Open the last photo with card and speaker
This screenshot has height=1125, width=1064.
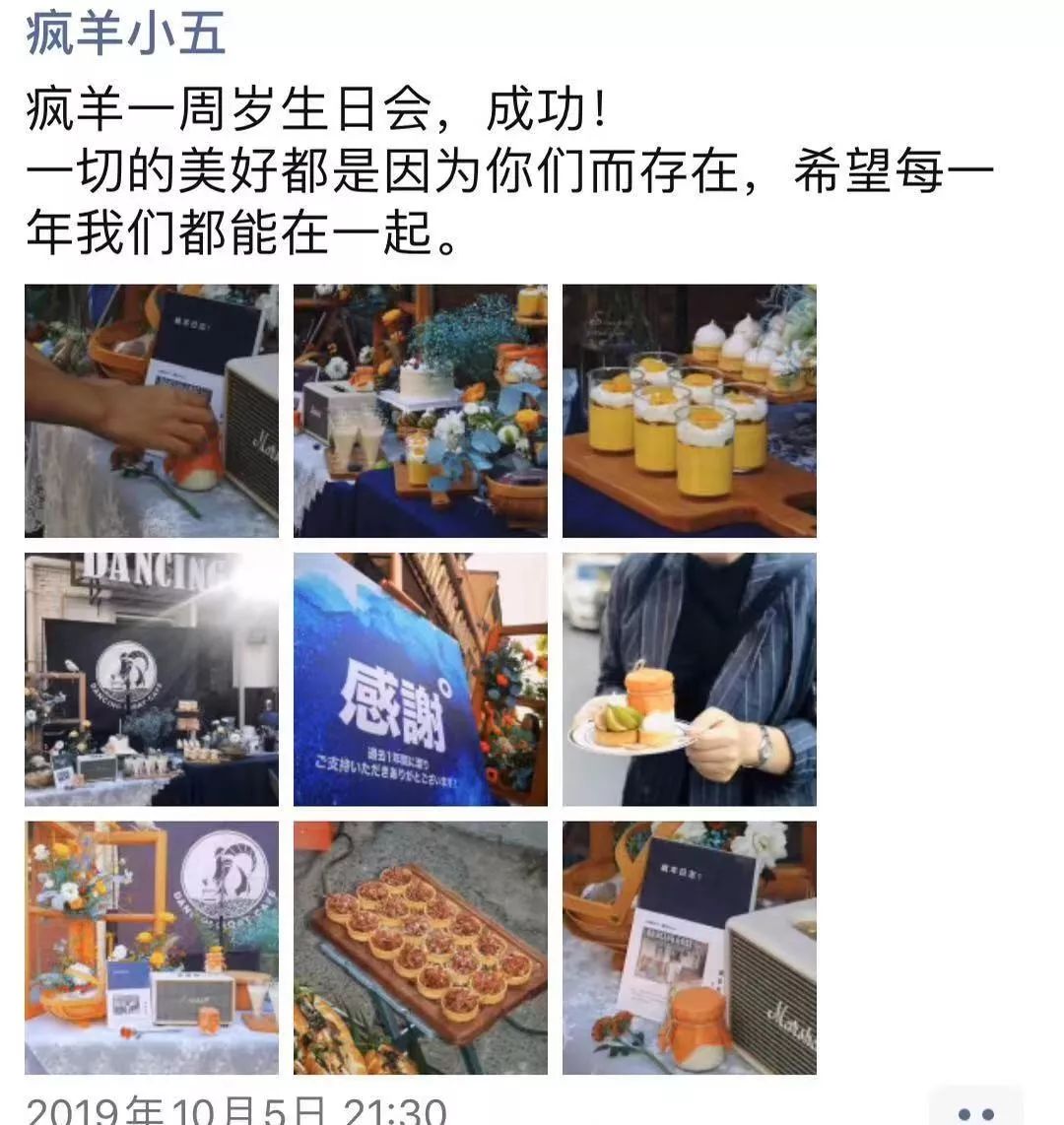689,948
